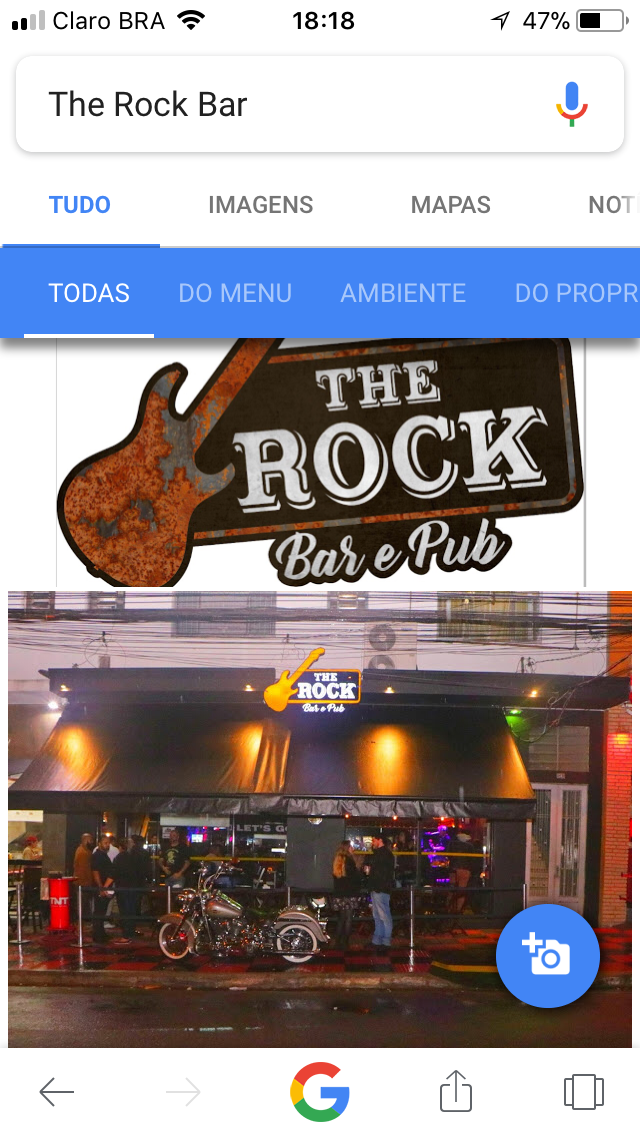Show the DO MENU photos

[x=235, y=293]
